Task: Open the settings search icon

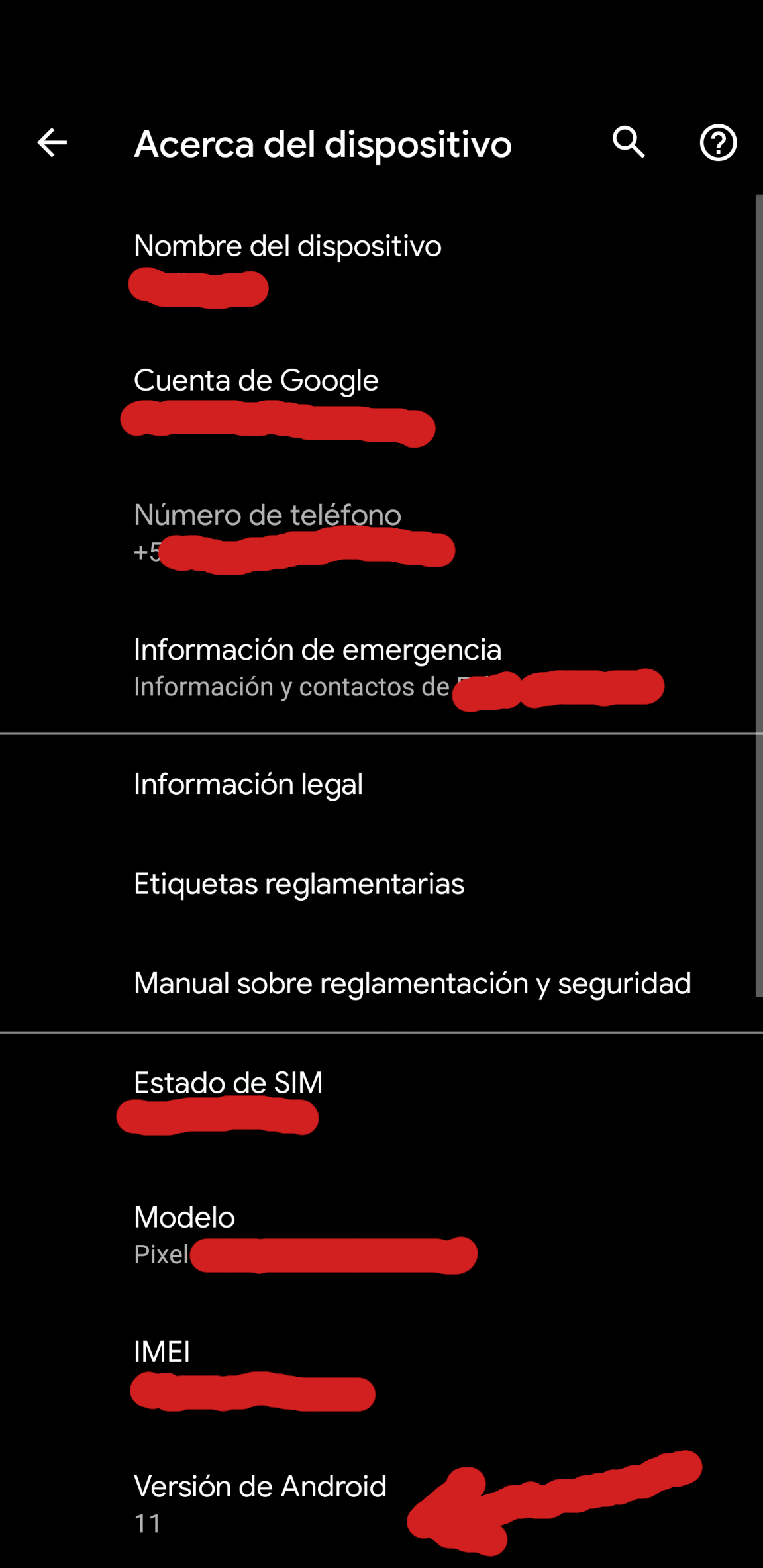Action: pos(628,142)
